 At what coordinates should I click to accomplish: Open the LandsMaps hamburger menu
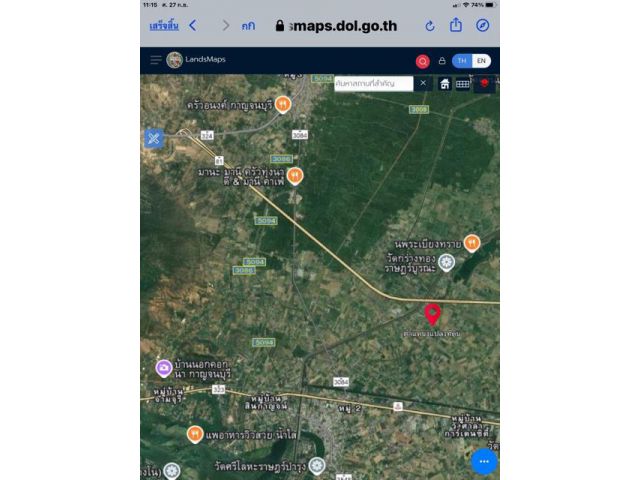pos(156,60)
